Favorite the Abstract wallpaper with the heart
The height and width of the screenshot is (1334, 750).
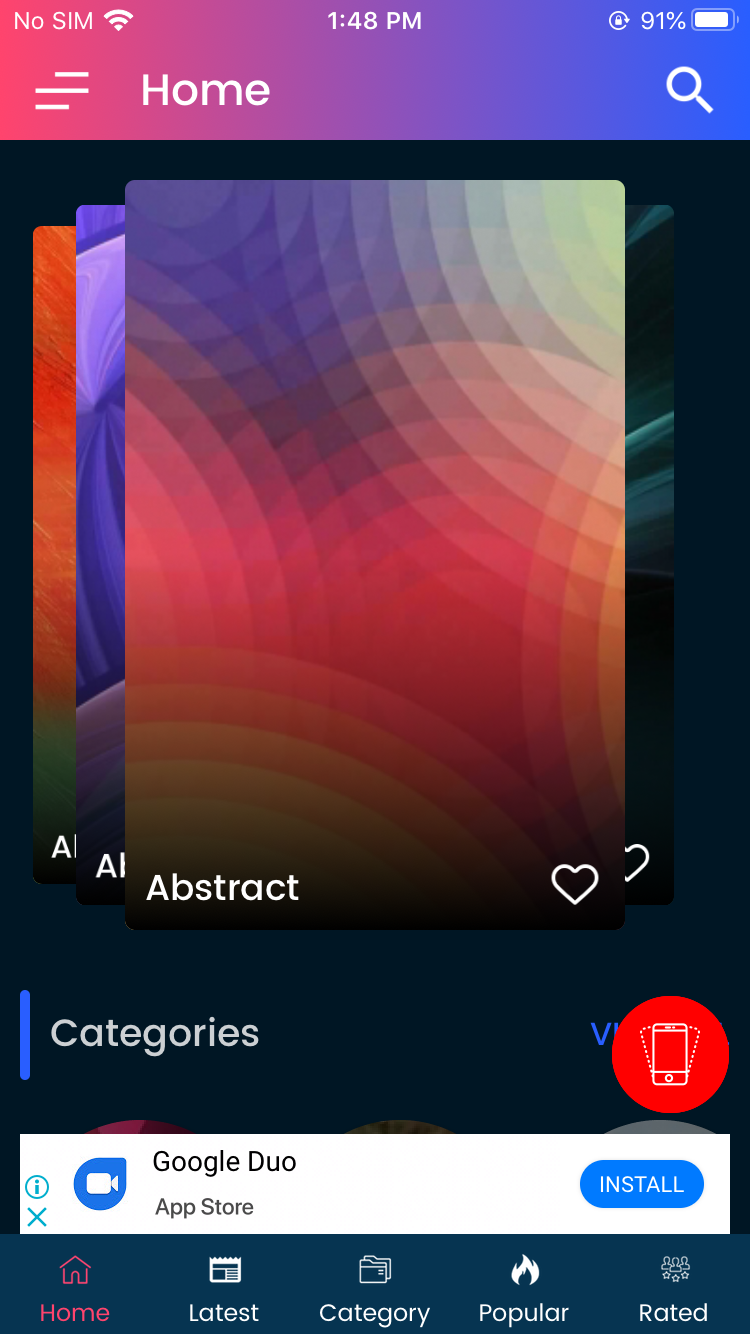[x=575, y=883]
